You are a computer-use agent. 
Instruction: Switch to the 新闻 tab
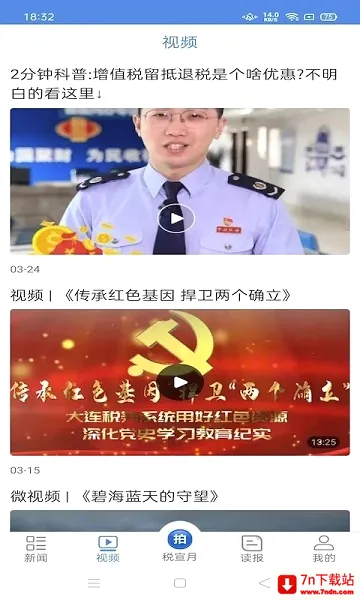36,549
